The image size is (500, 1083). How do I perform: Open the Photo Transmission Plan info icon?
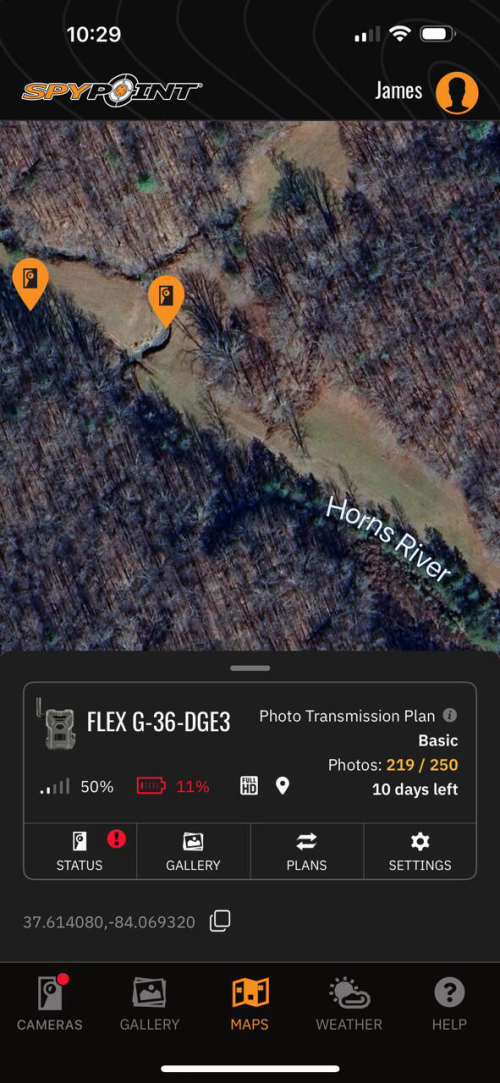coord(450,716)
